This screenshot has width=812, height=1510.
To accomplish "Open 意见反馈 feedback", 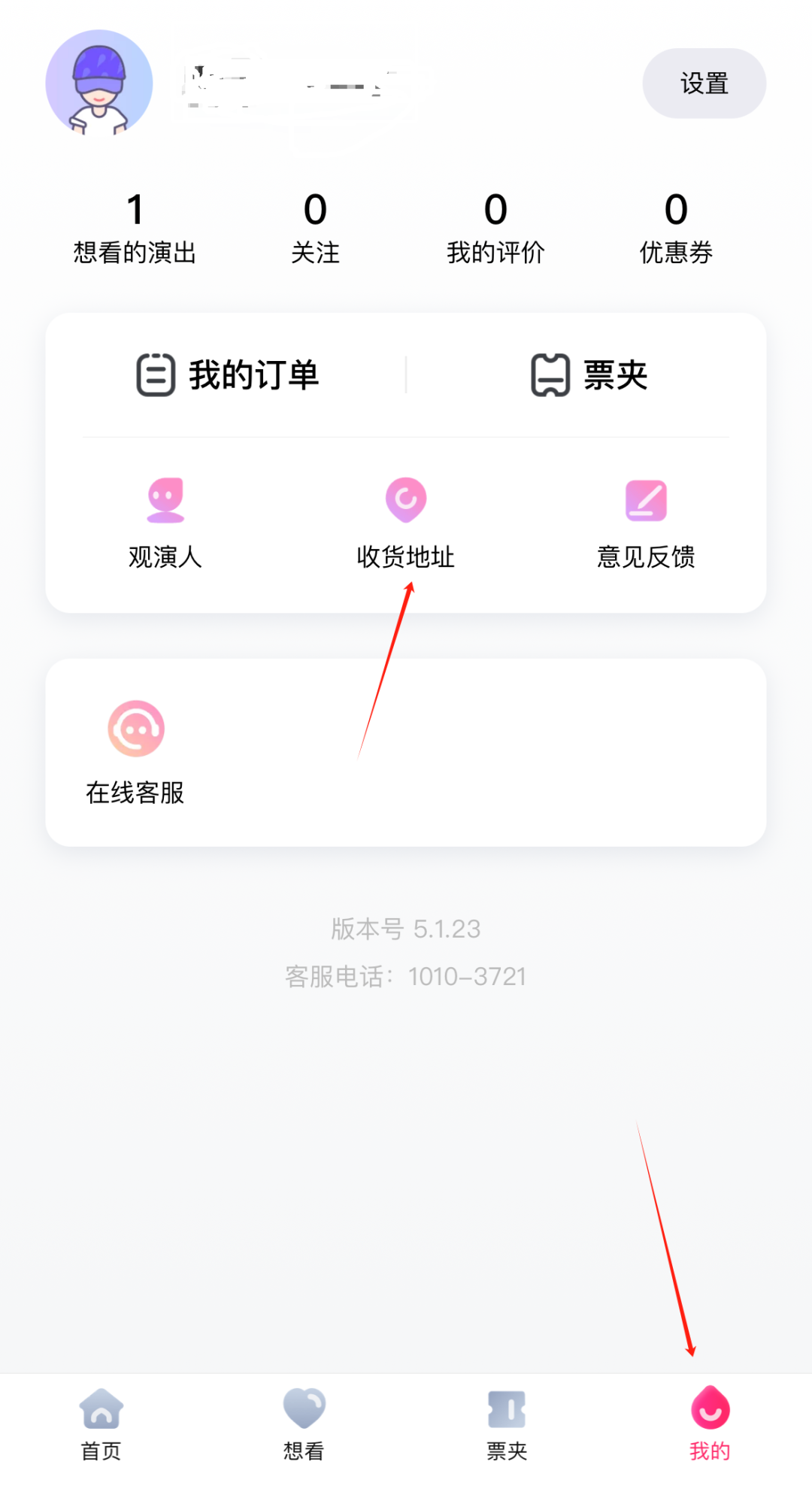I will (x=646, y=523).
